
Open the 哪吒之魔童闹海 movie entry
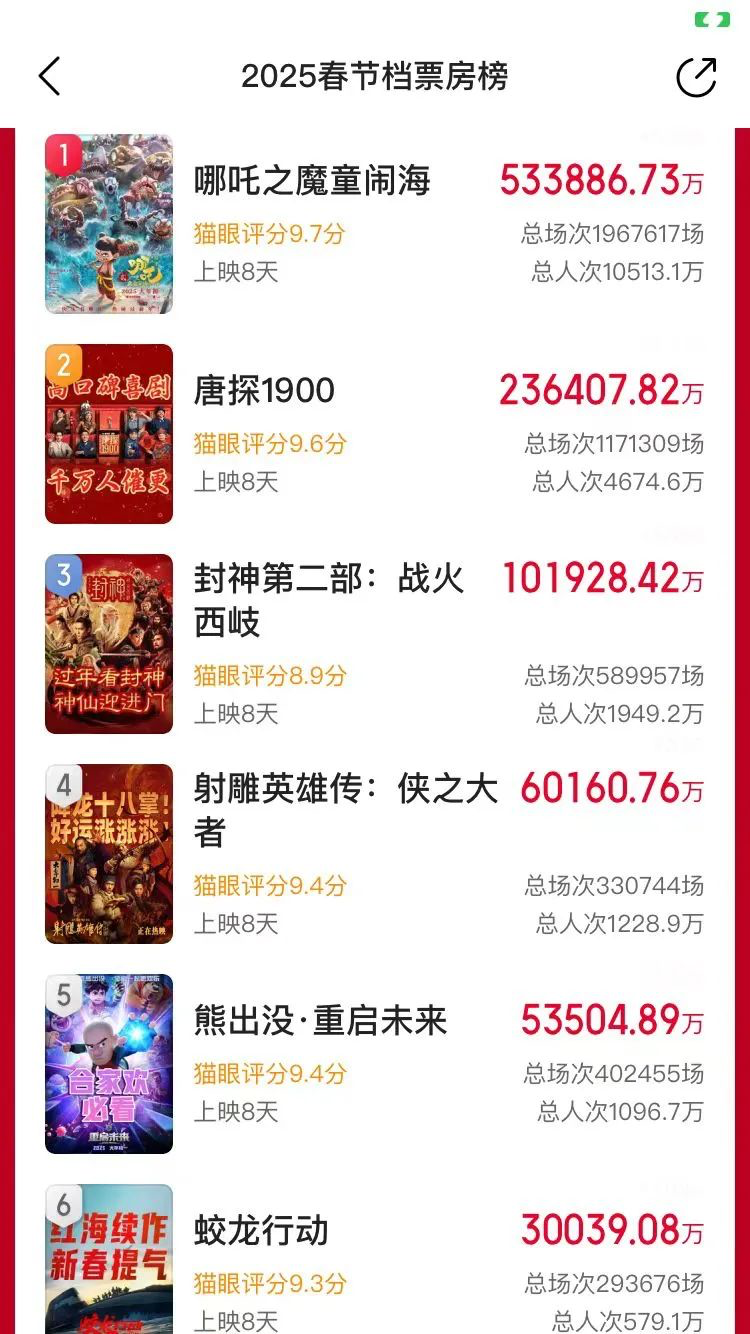click(312, 181)
